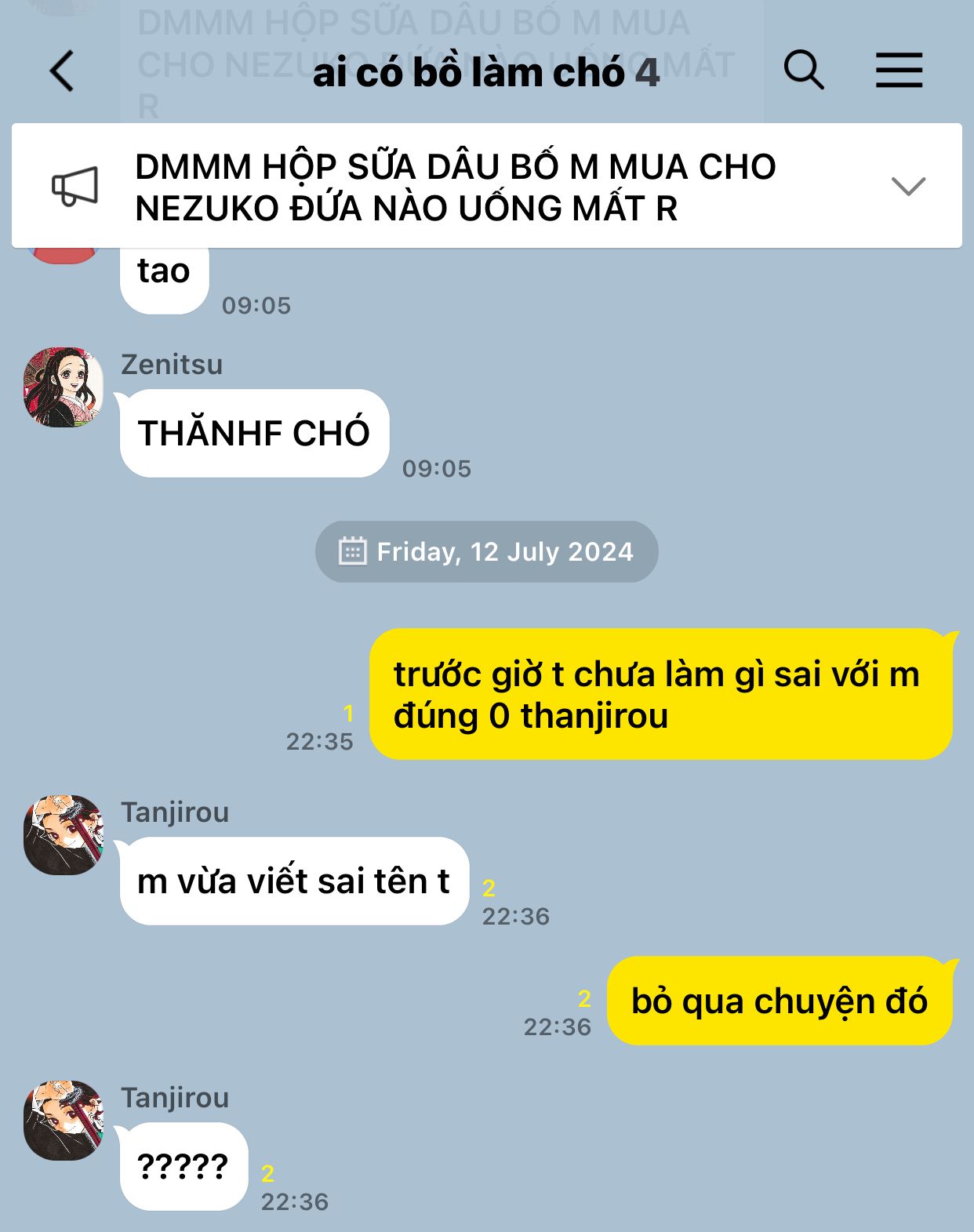
Task: Open the pinned announcement about NEZUKO
Action: [486, 186]
